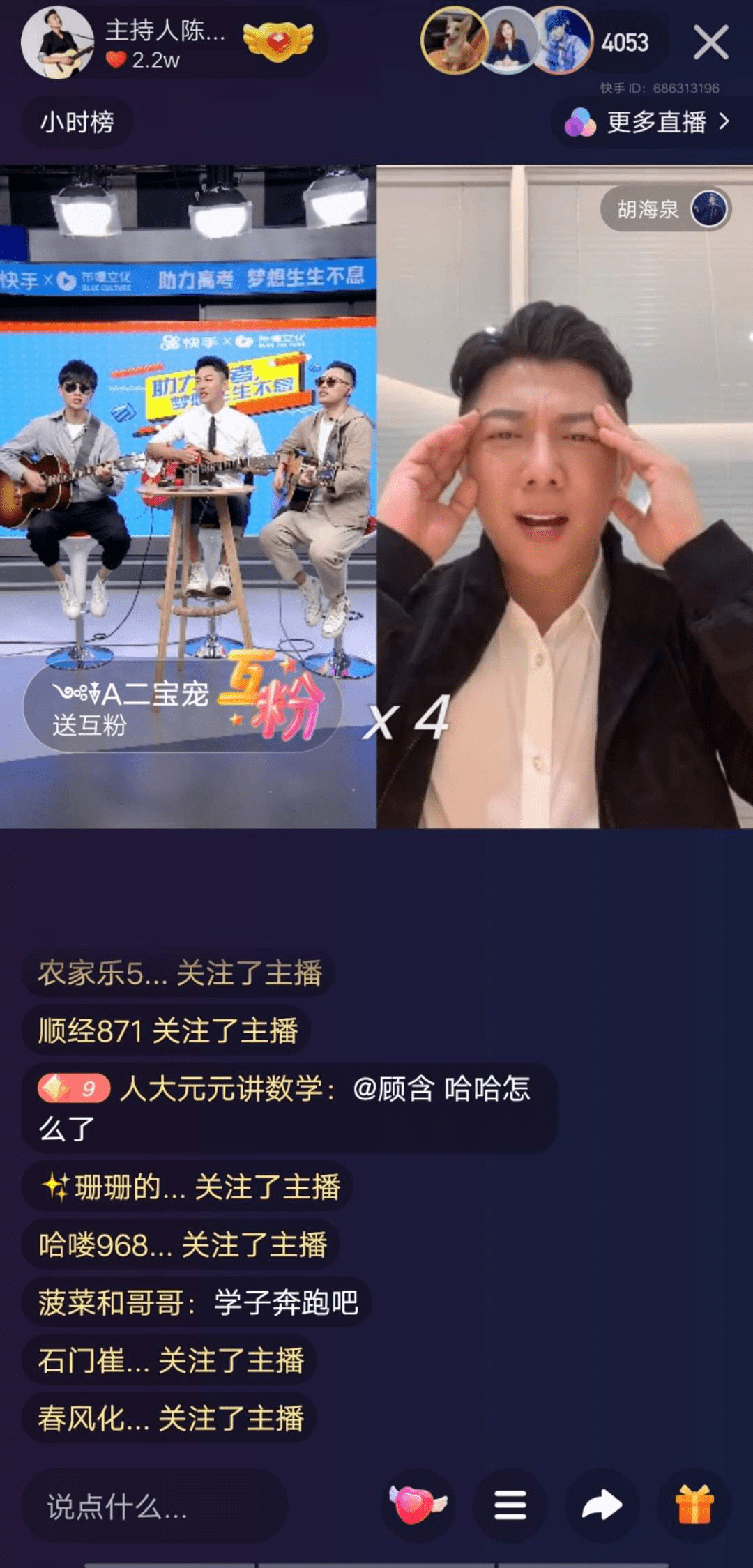This screenshot has width=753, height=1568.
Task: Share this live stream
Action: 602,1505
